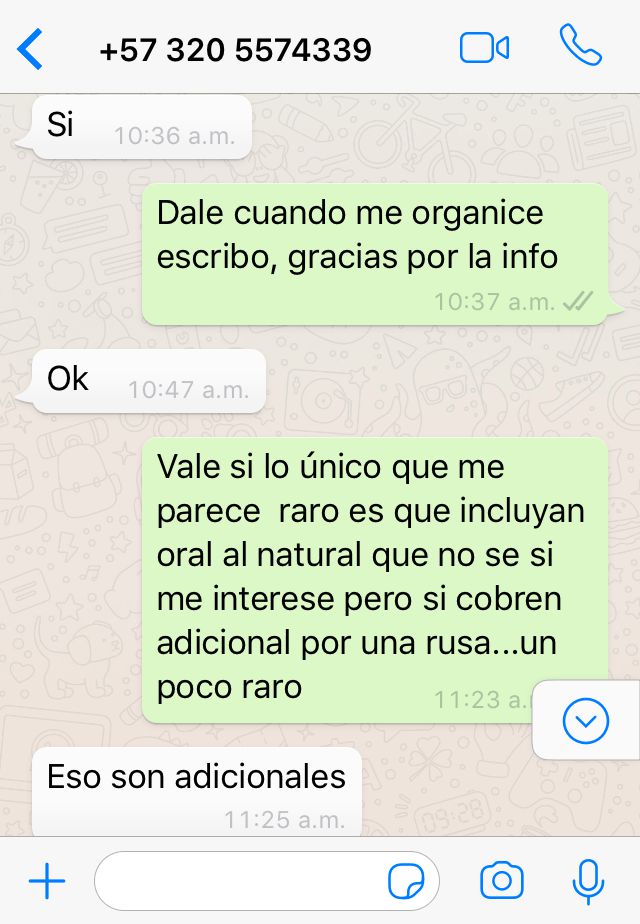The width and height of the screenshot is (640, 924).
Task: Open contact info for +57 320 5574339
Action: click(x=236, y=49)
